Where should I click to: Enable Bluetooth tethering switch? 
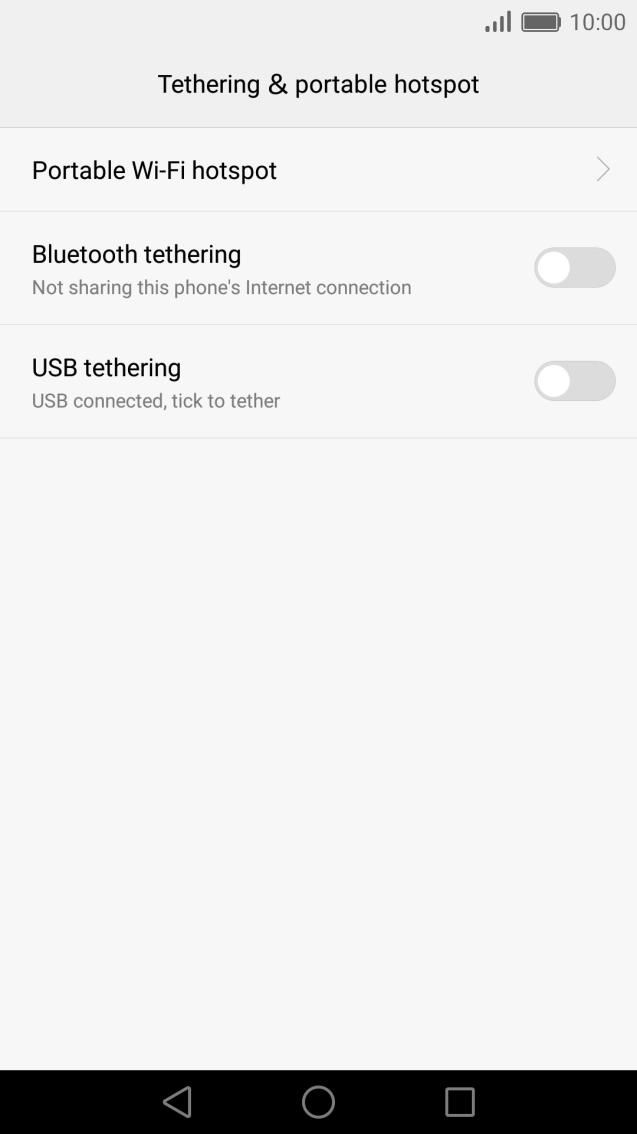click(574, 268)
